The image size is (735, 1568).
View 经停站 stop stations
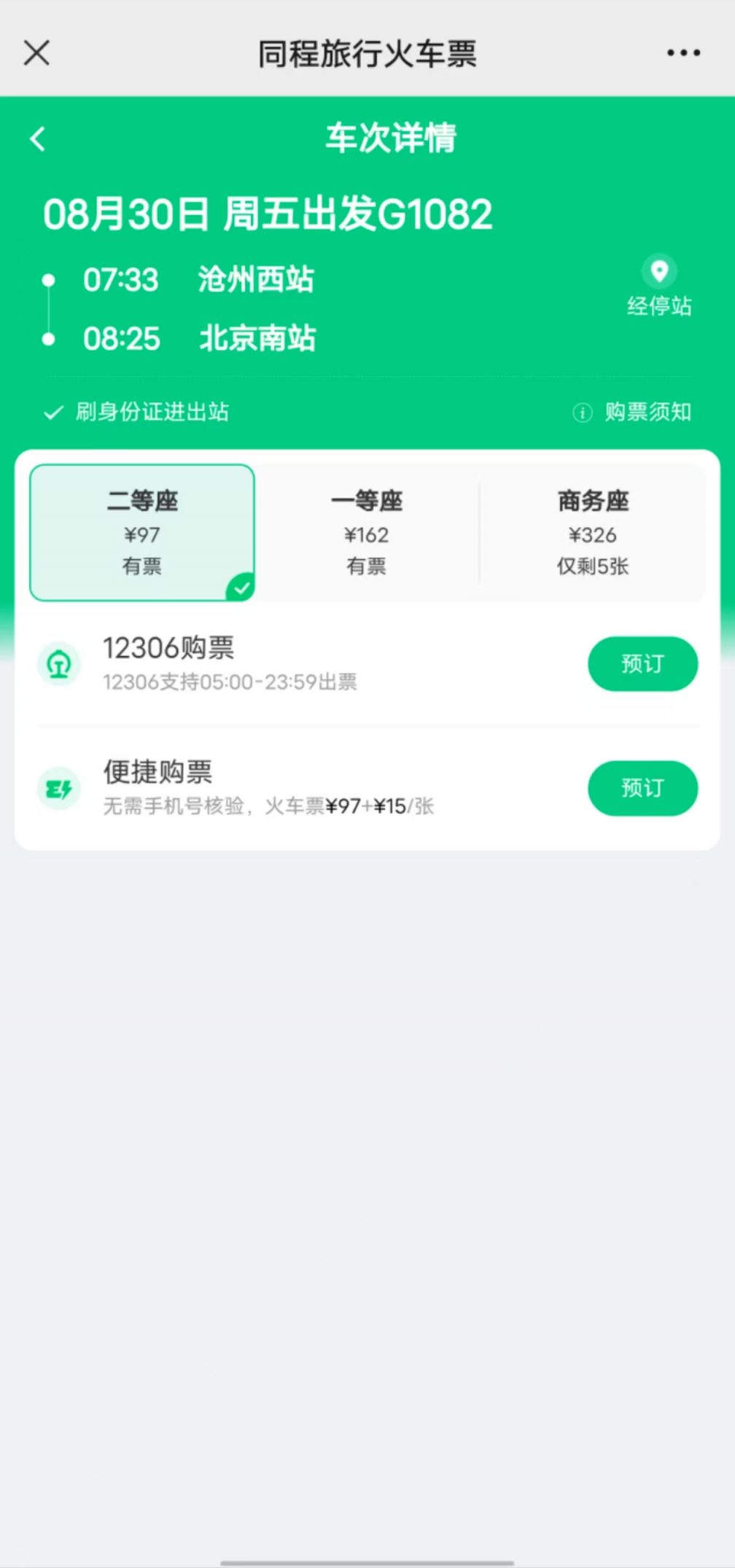[659, 286]
